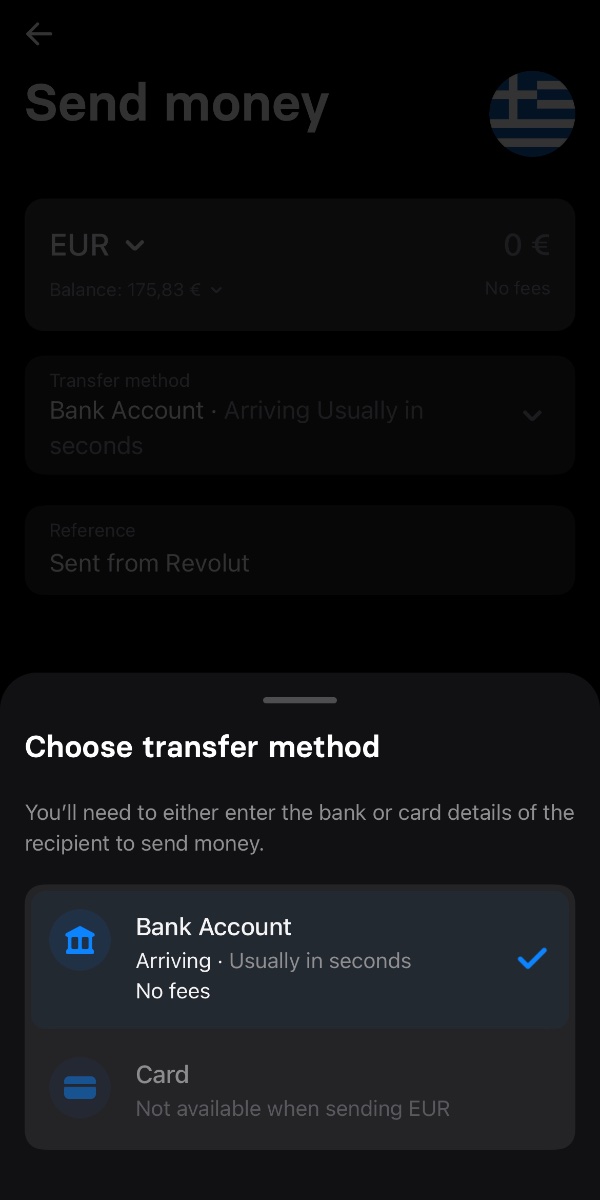Tap the bottom sheet drag handle
Viewport: 600px width, 1200px height.
[300, 700]
